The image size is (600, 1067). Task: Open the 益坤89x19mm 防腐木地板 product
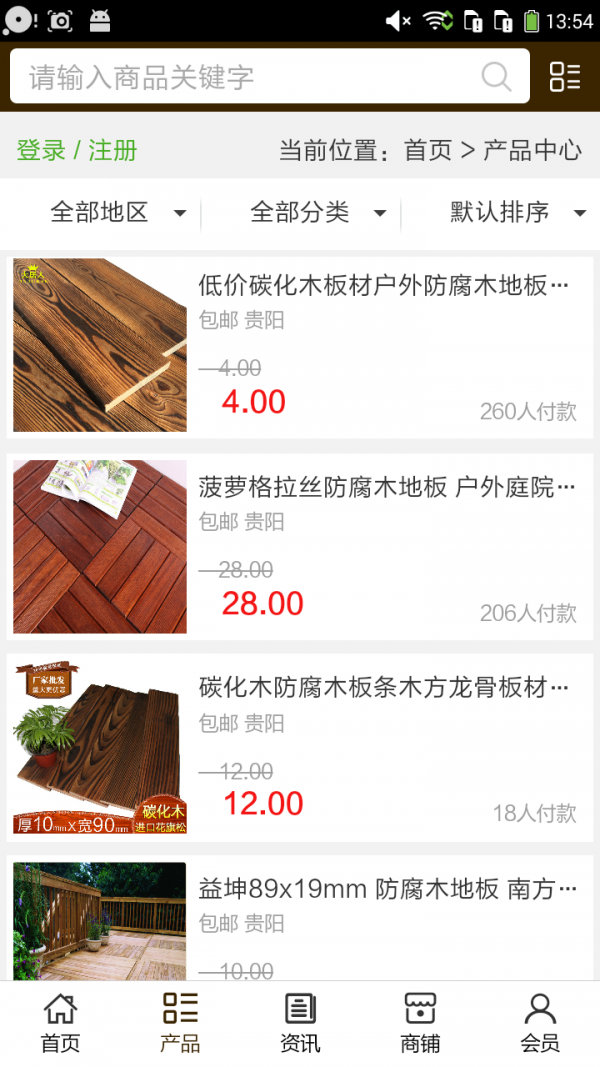tap(387, 889)
